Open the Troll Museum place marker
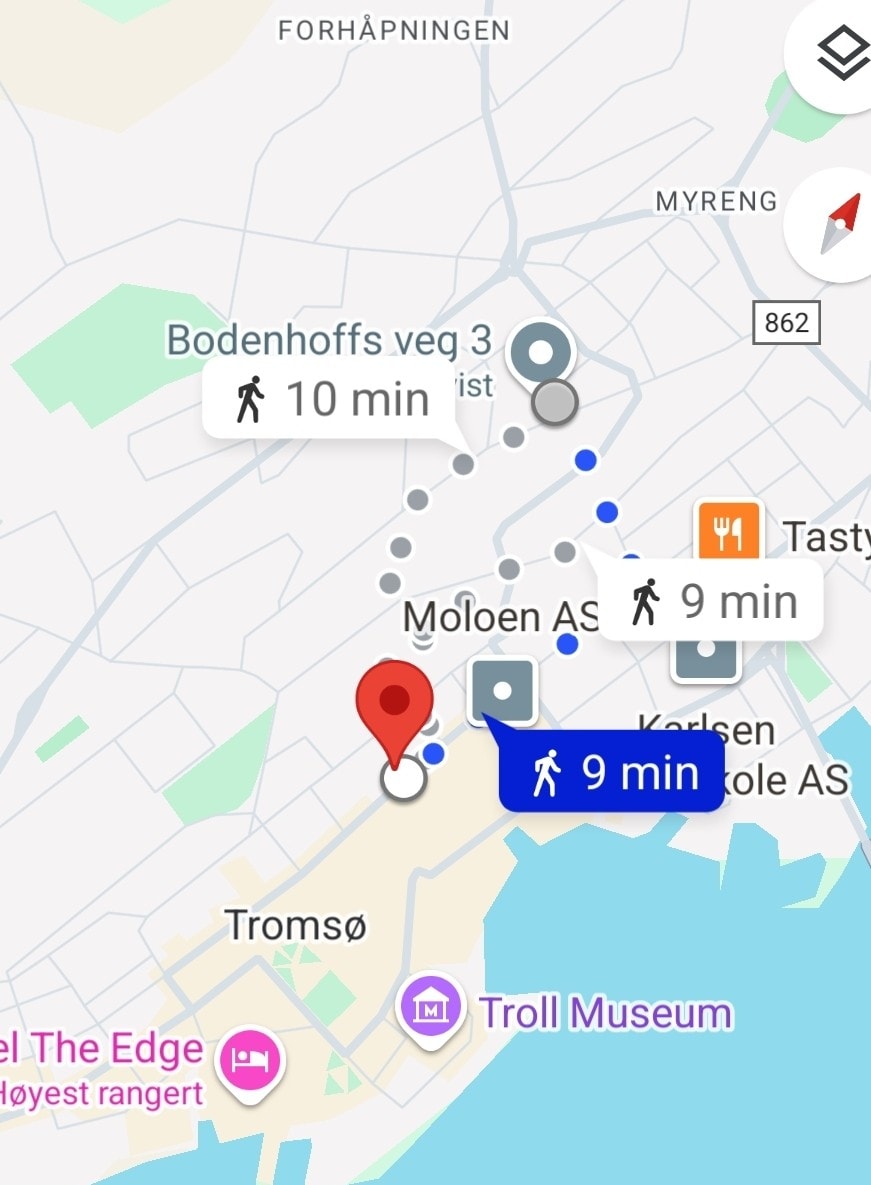The image size is (871, 1185). (431, 1009)
